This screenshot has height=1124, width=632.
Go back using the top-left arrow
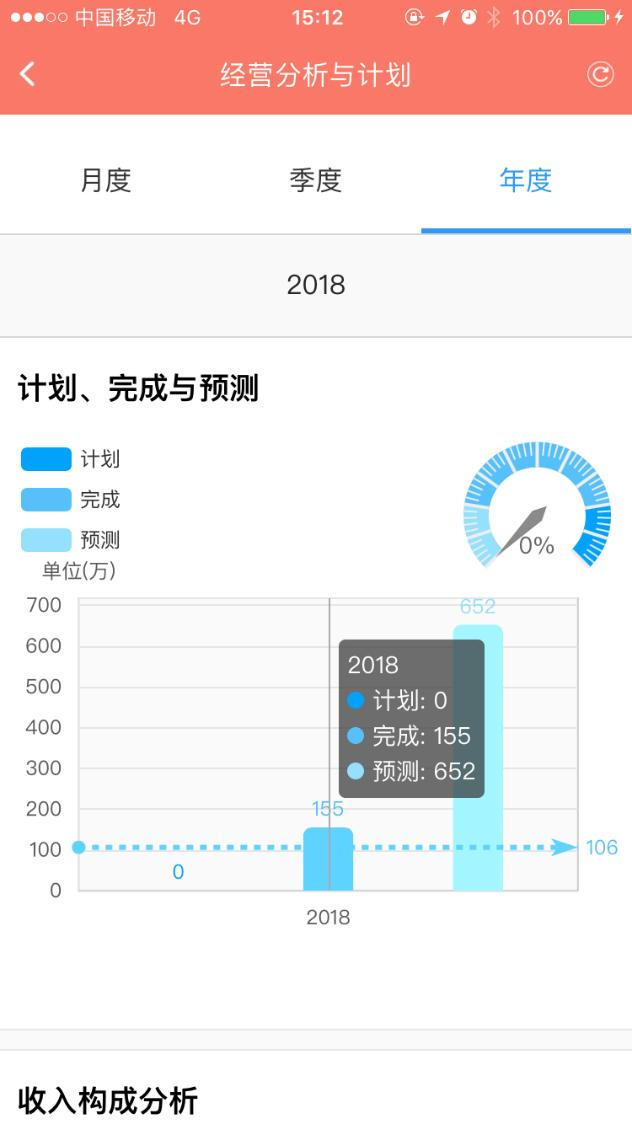27,74
